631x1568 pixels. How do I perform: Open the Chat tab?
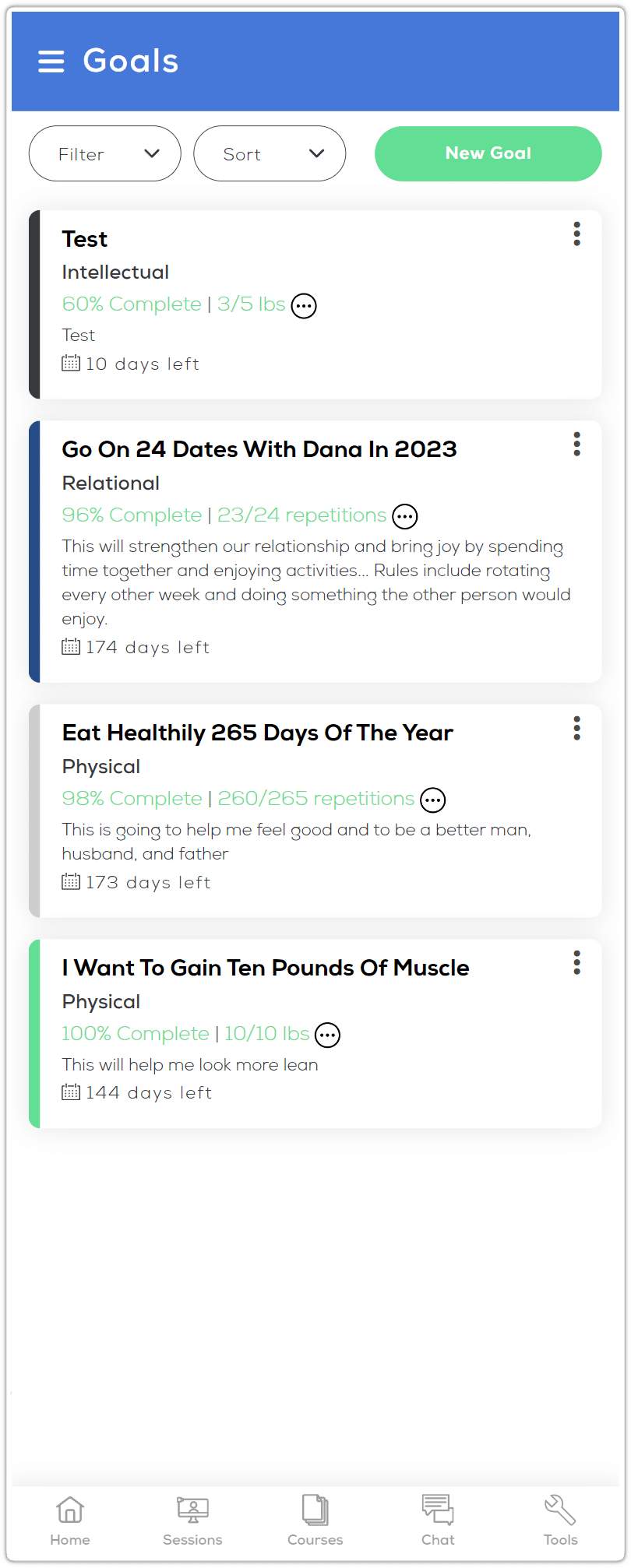(438, 1520)
